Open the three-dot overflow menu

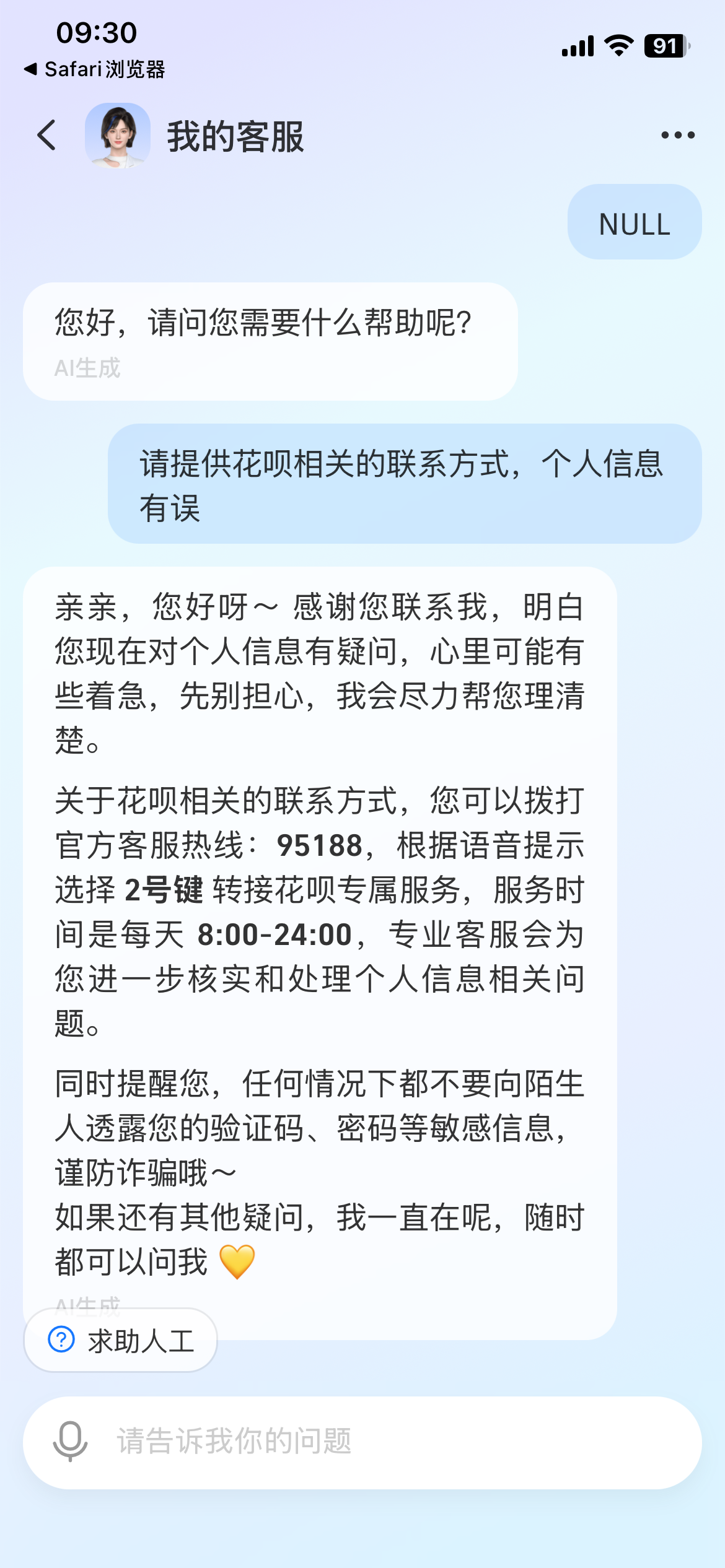(x=677, y=135)
